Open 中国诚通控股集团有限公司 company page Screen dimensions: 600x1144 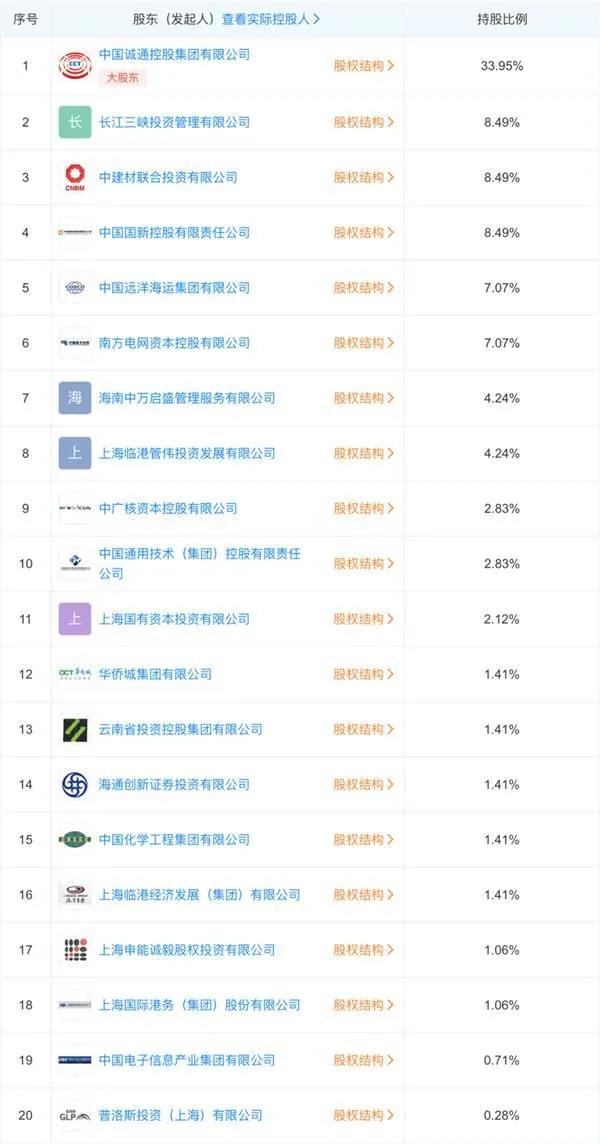point(174,54)
